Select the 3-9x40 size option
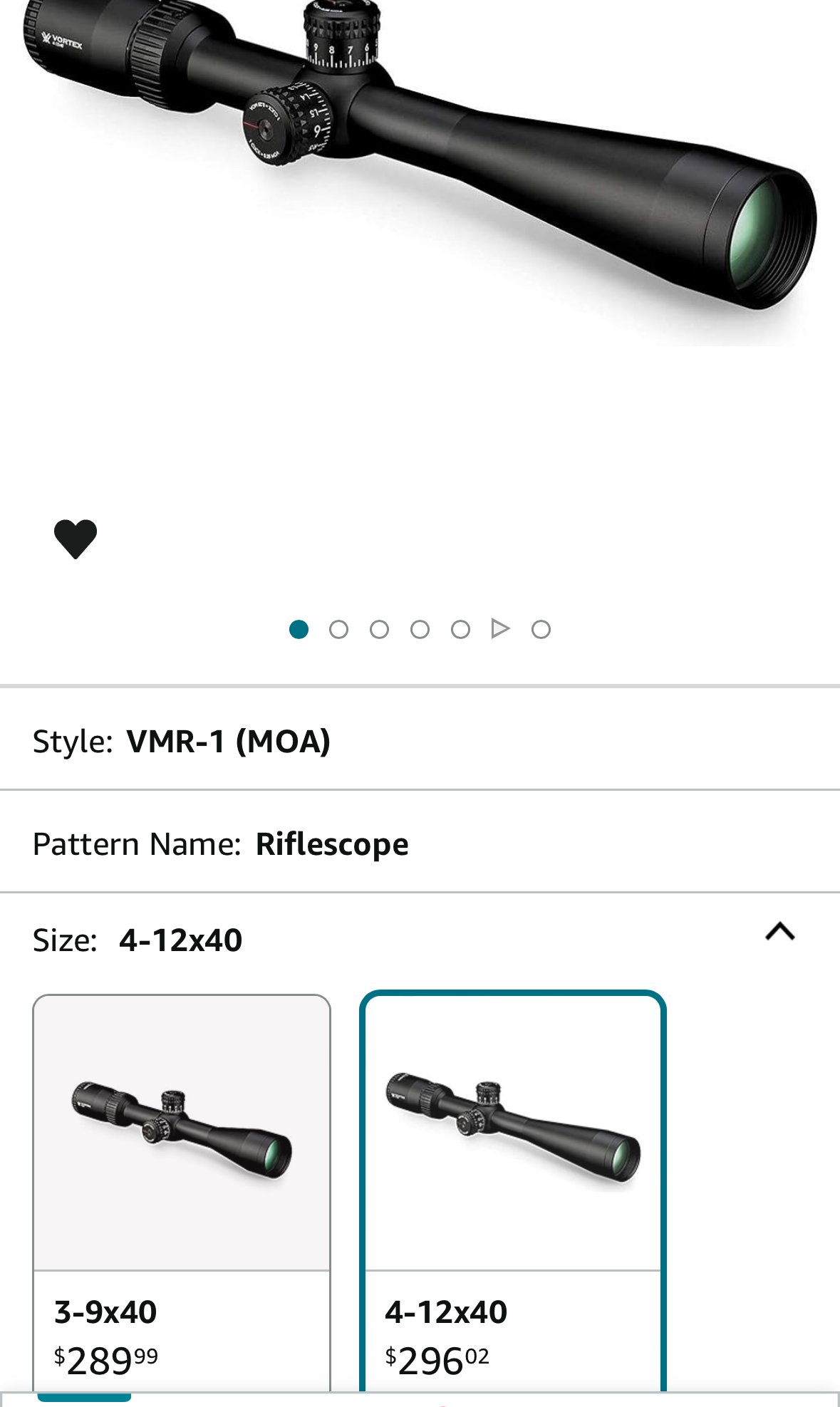Screen dimensions: 840x1407 [x=182, y=1193]
